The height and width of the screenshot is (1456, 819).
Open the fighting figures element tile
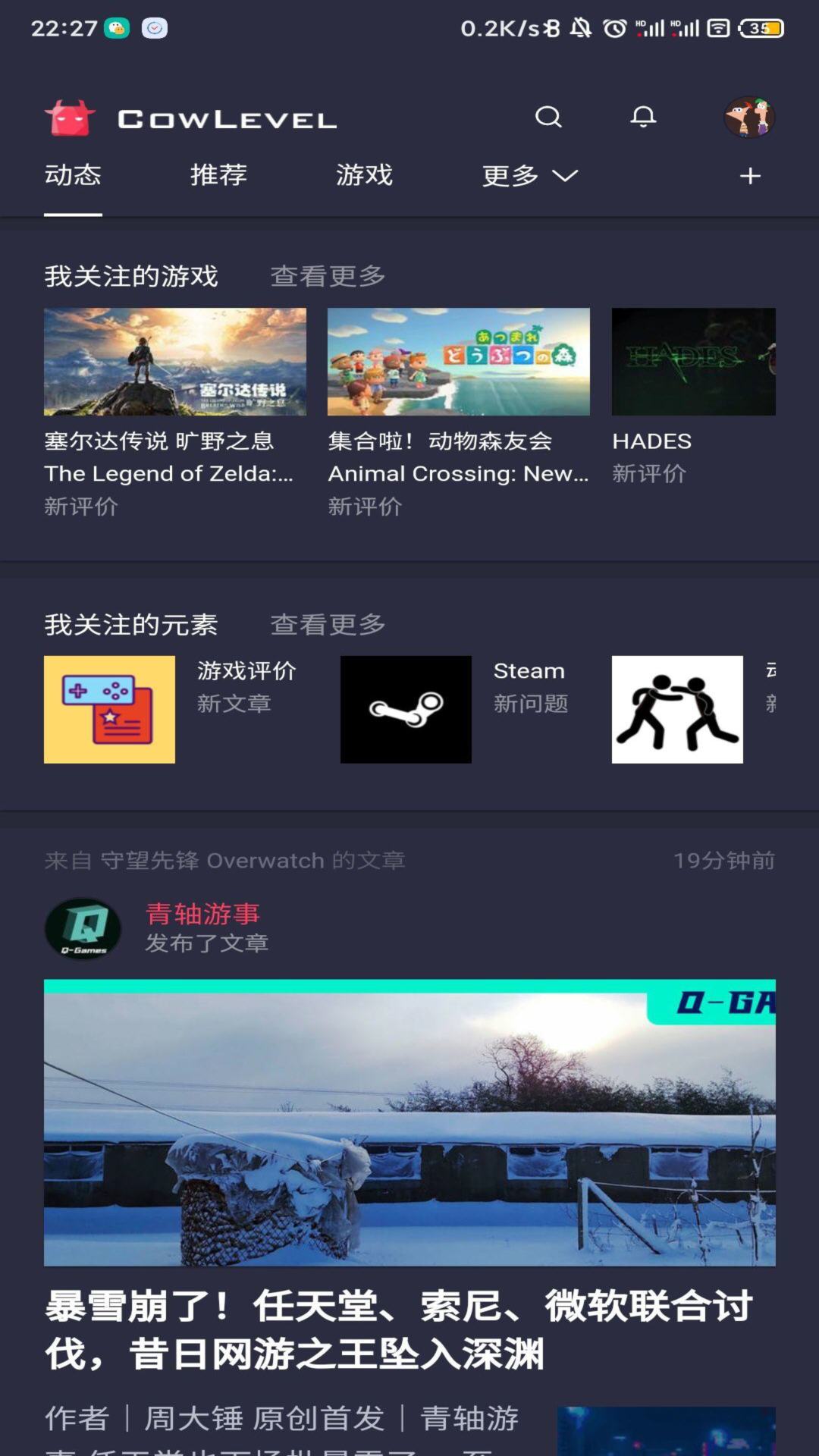(677, 709)
